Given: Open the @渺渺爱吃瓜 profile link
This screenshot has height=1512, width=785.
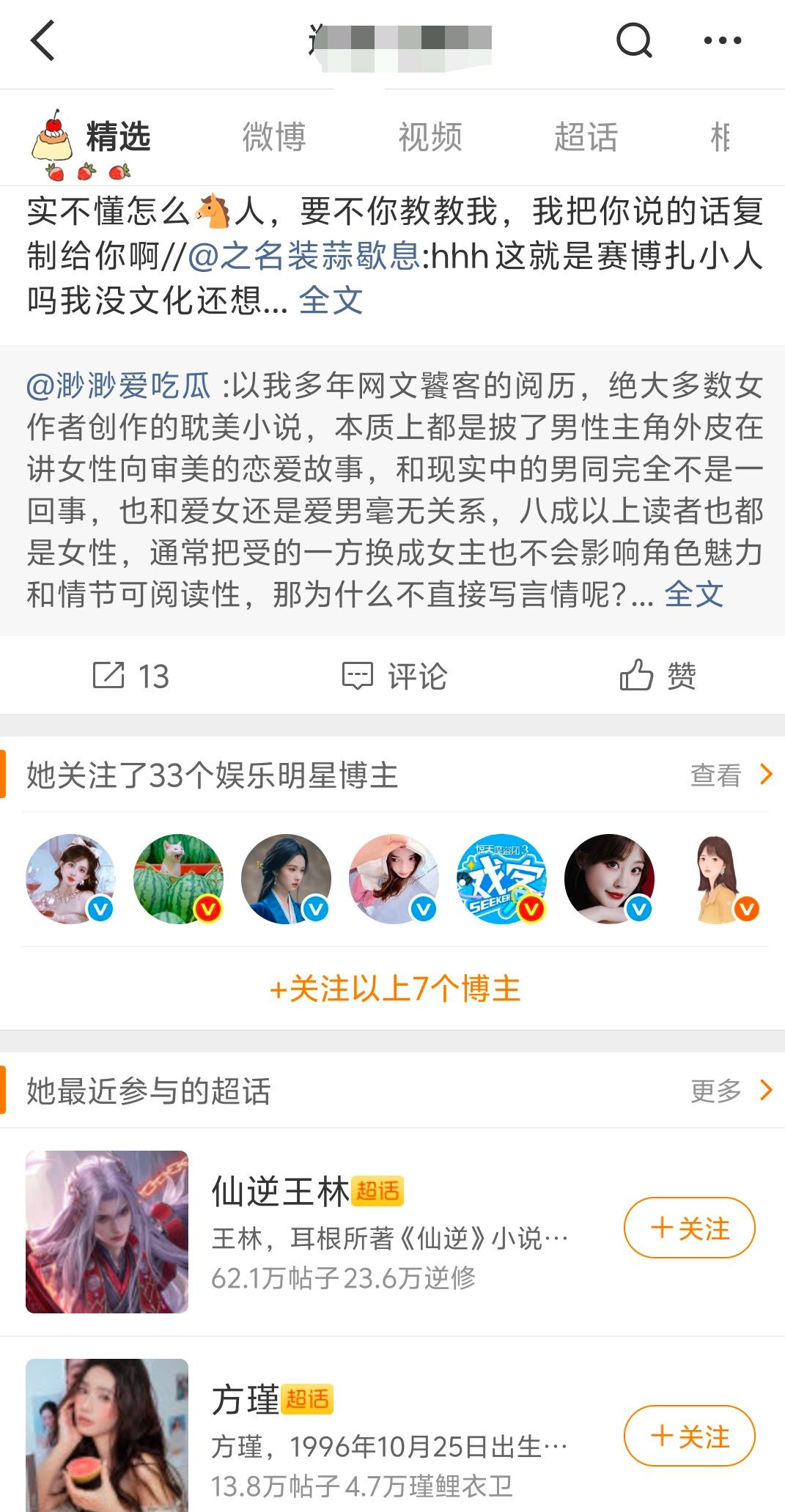Looking at the screenshot, I should (118, 386).
